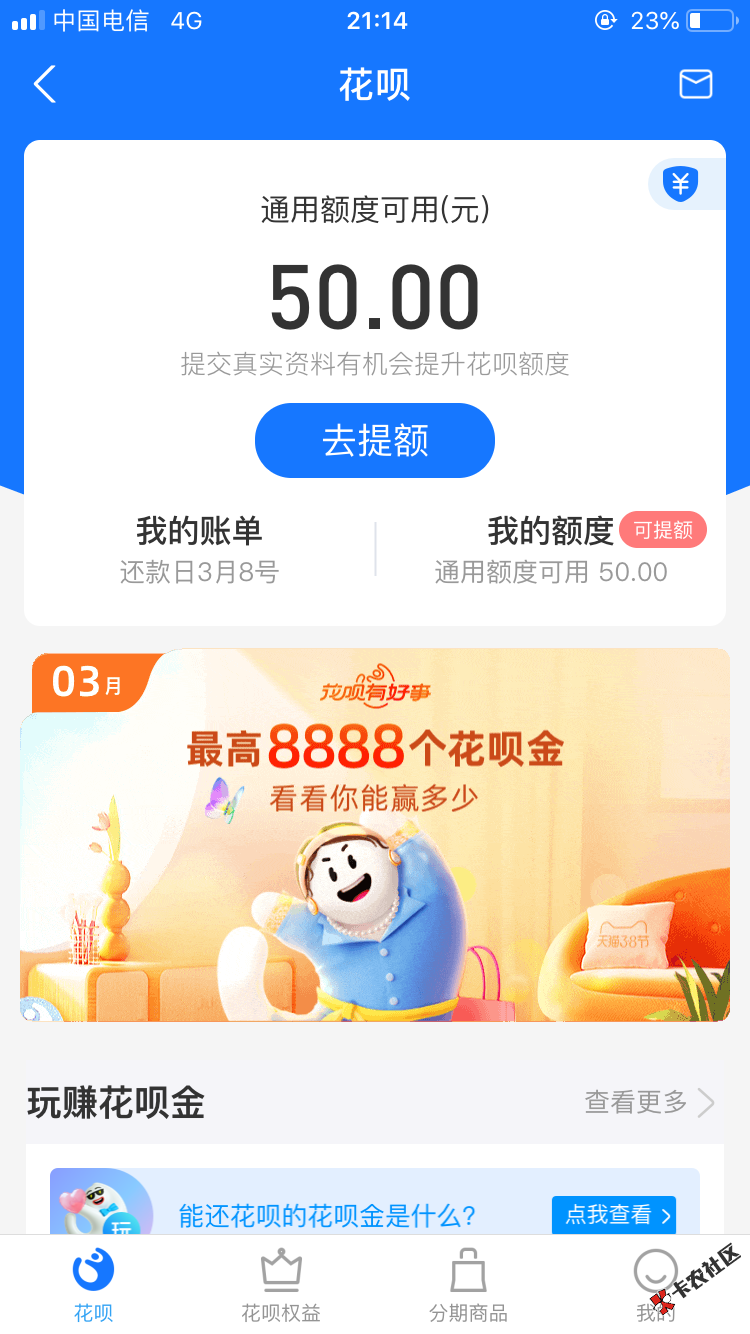Tap the 去提额 button
Viewport: 750px width, 1334px height.
375,441
